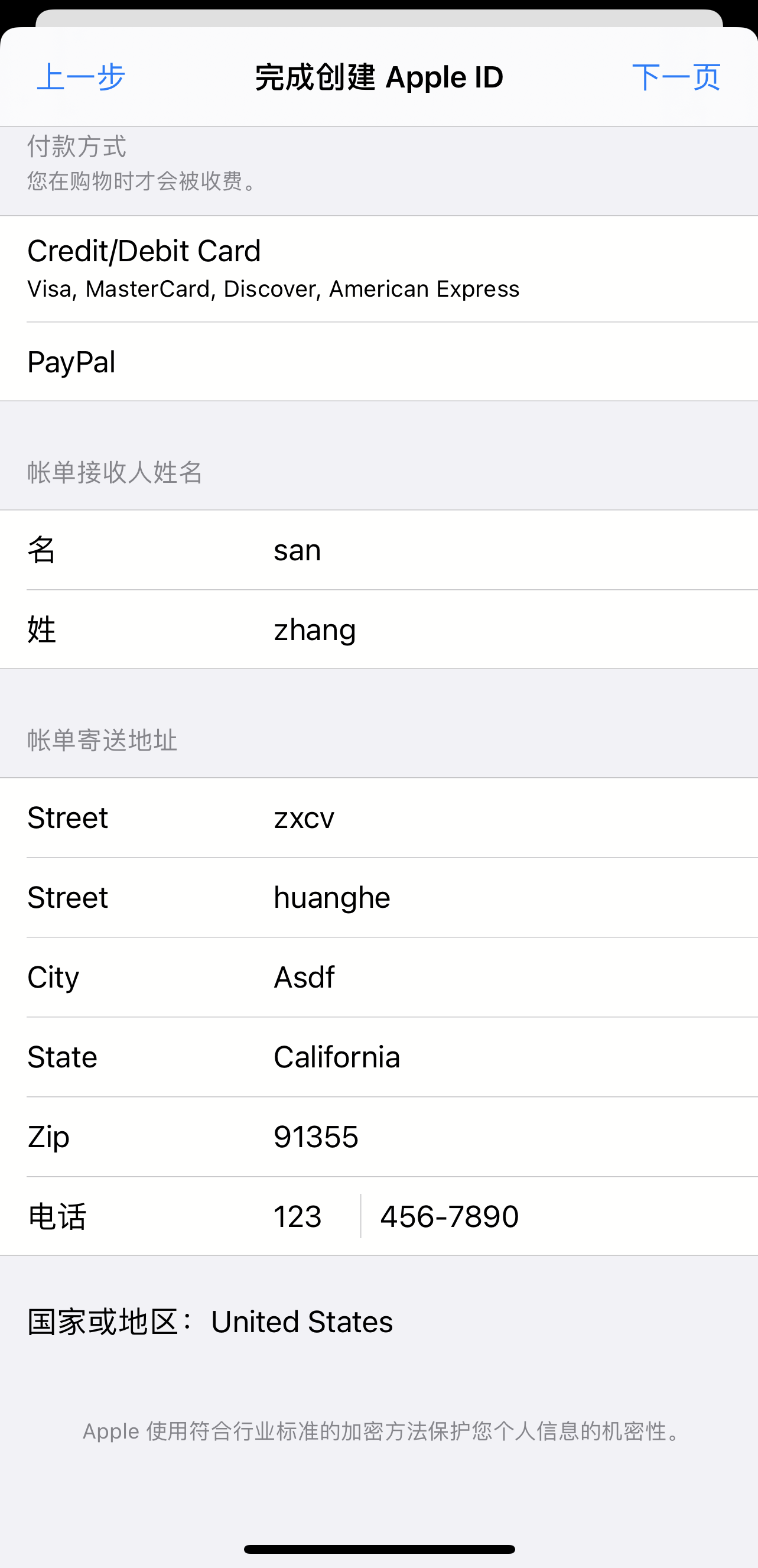Tap the Visa MasterCard Discover subtitle text
The height and width of the screenshot is (1568, 758).
click(273, 288)
